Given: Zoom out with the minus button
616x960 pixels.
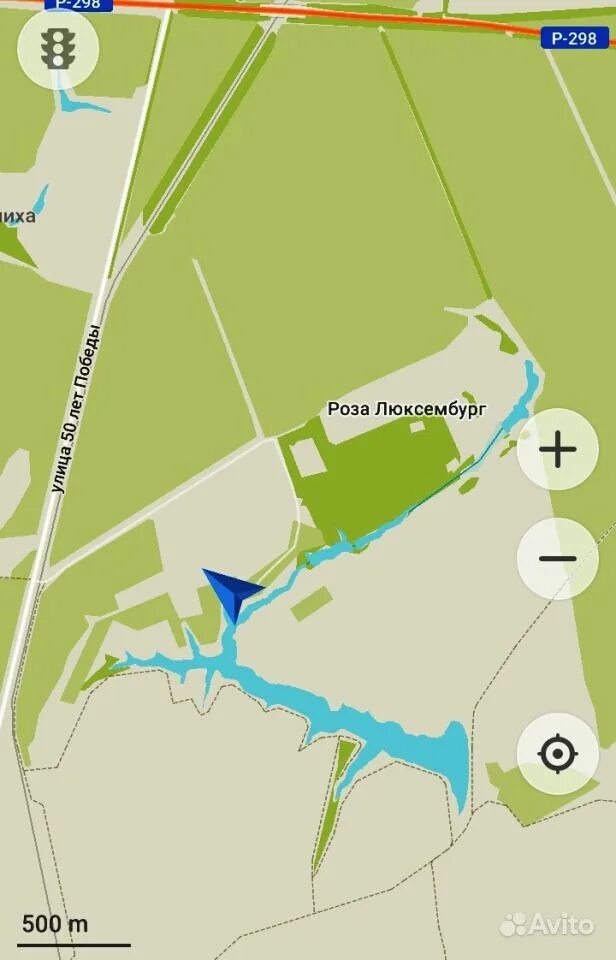Looking at the screenshot, I should [x=557, y=558].
